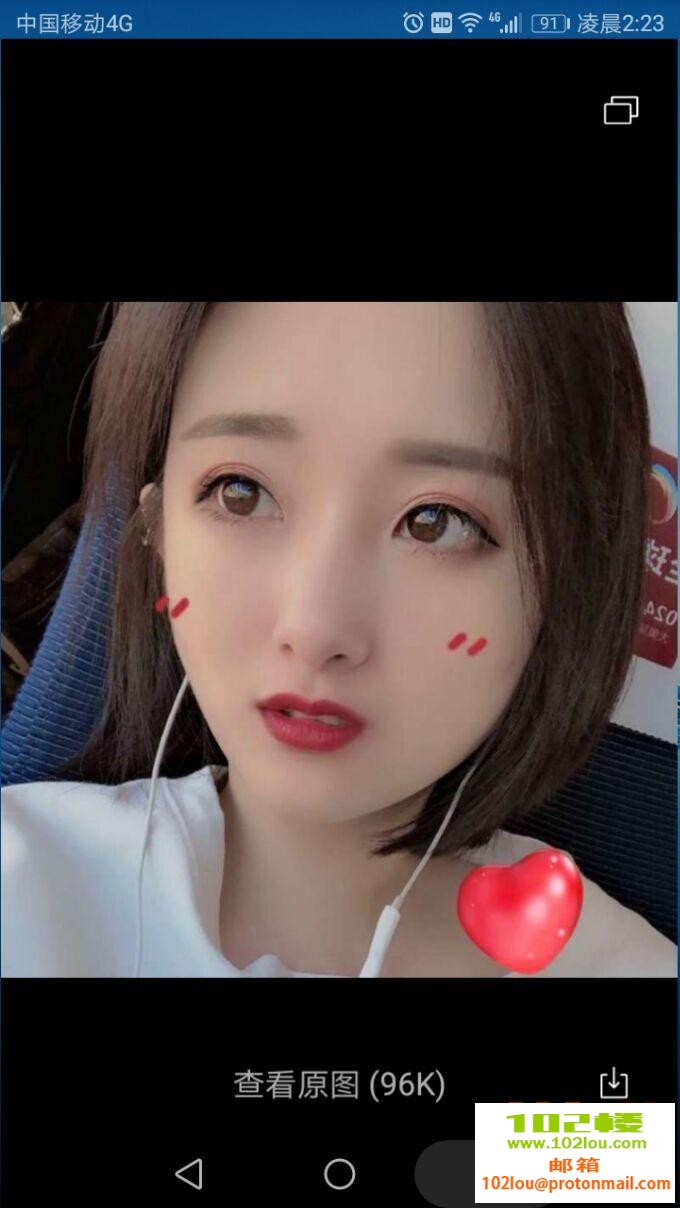The image size is (680, 1208).
Task: Open the multi-window icon at top right
Action: pyautogui.click(x=621, y=110)
